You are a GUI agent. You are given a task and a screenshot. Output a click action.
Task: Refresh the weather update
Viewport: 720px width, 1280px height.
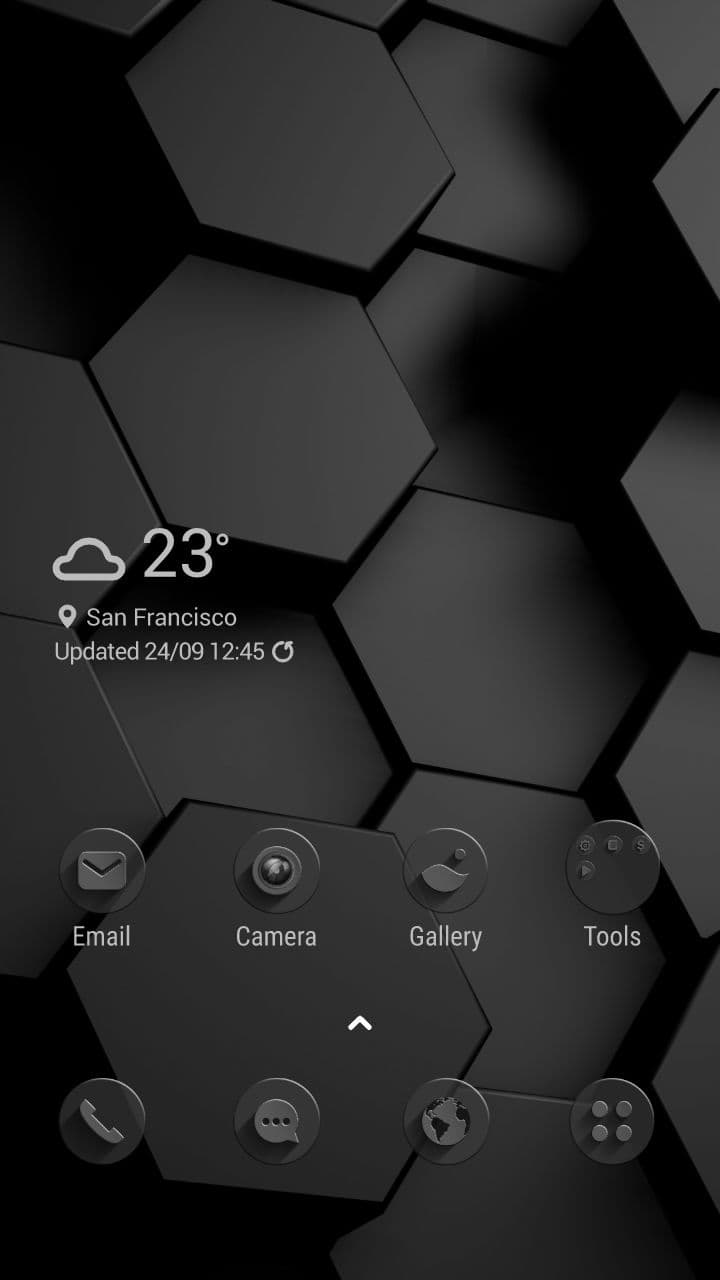click(x=283, y=652)
